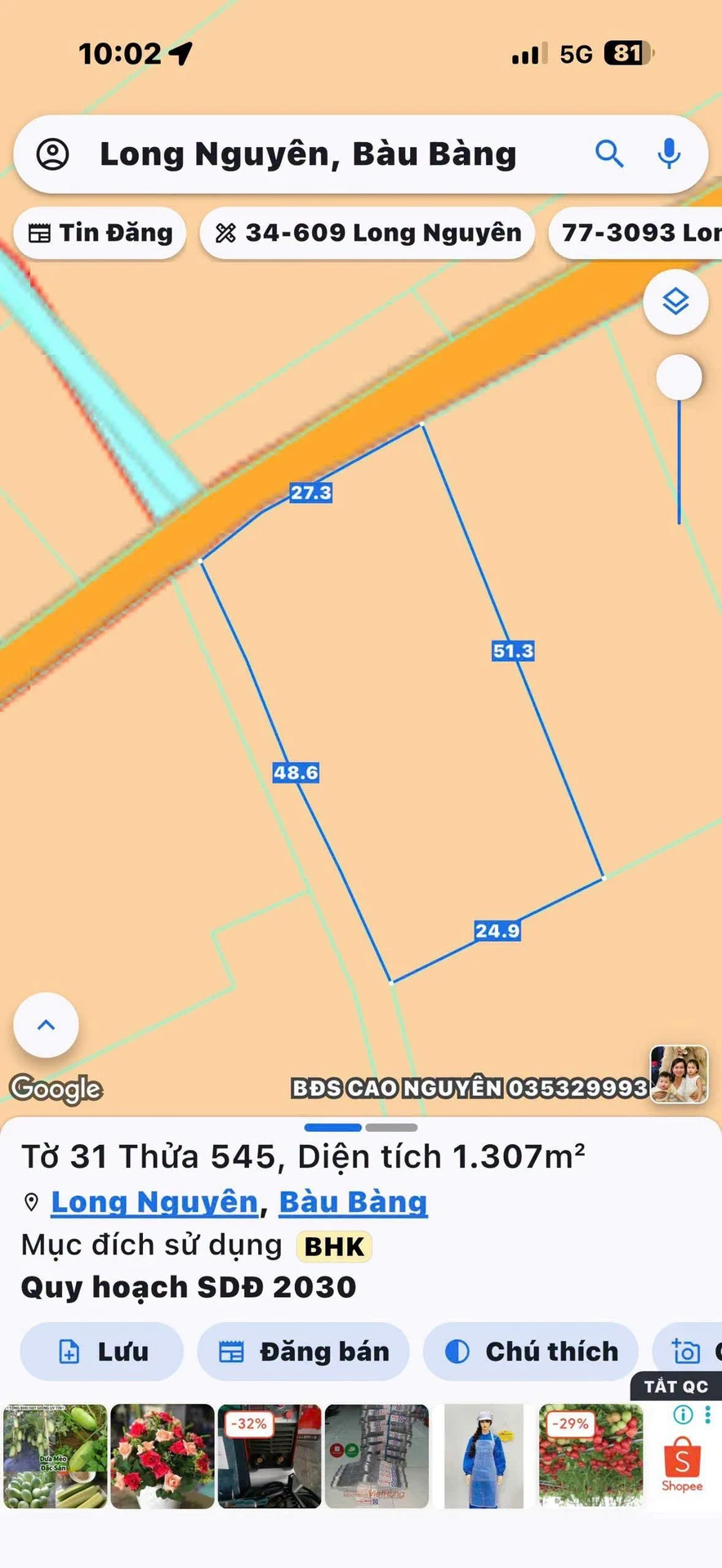The height and width of the screenshot is (1568, 722).
Task: Turn off ads with TẮT QC
Action: coord(676,1386)
